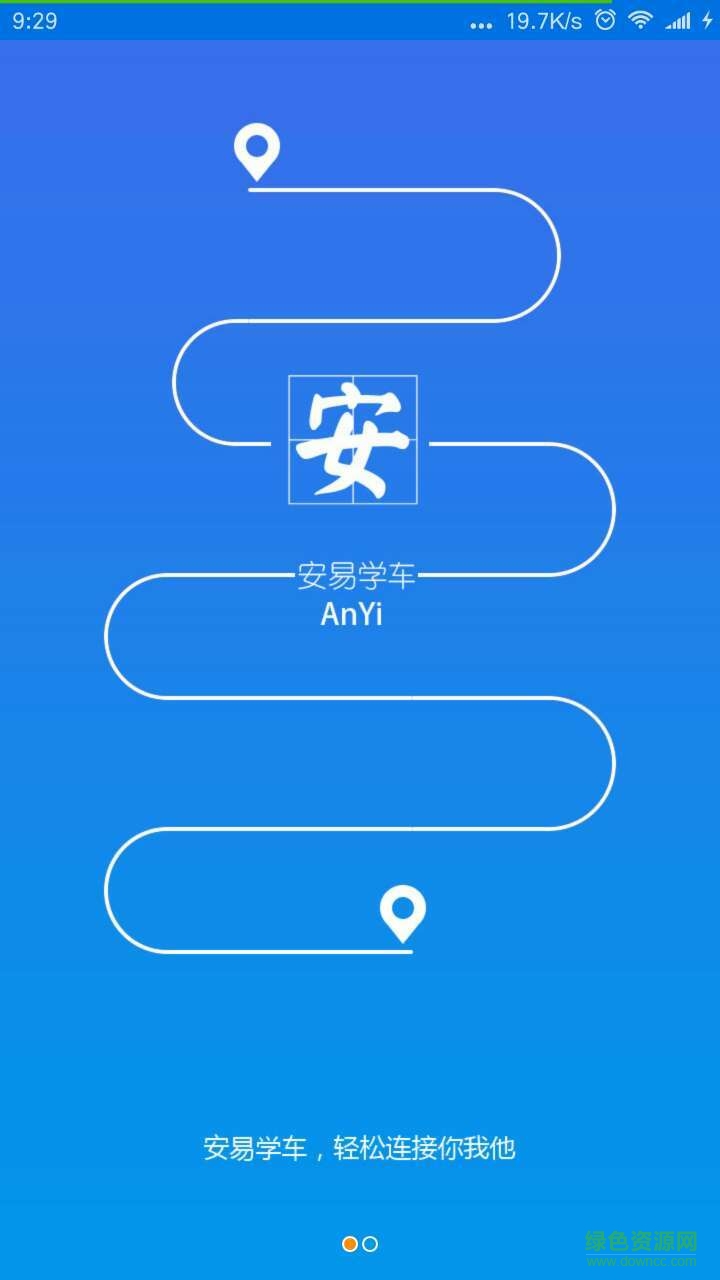Click the bottom map location pin
The width and height of the screenshot is (720, 1280).
coord(405,910)
